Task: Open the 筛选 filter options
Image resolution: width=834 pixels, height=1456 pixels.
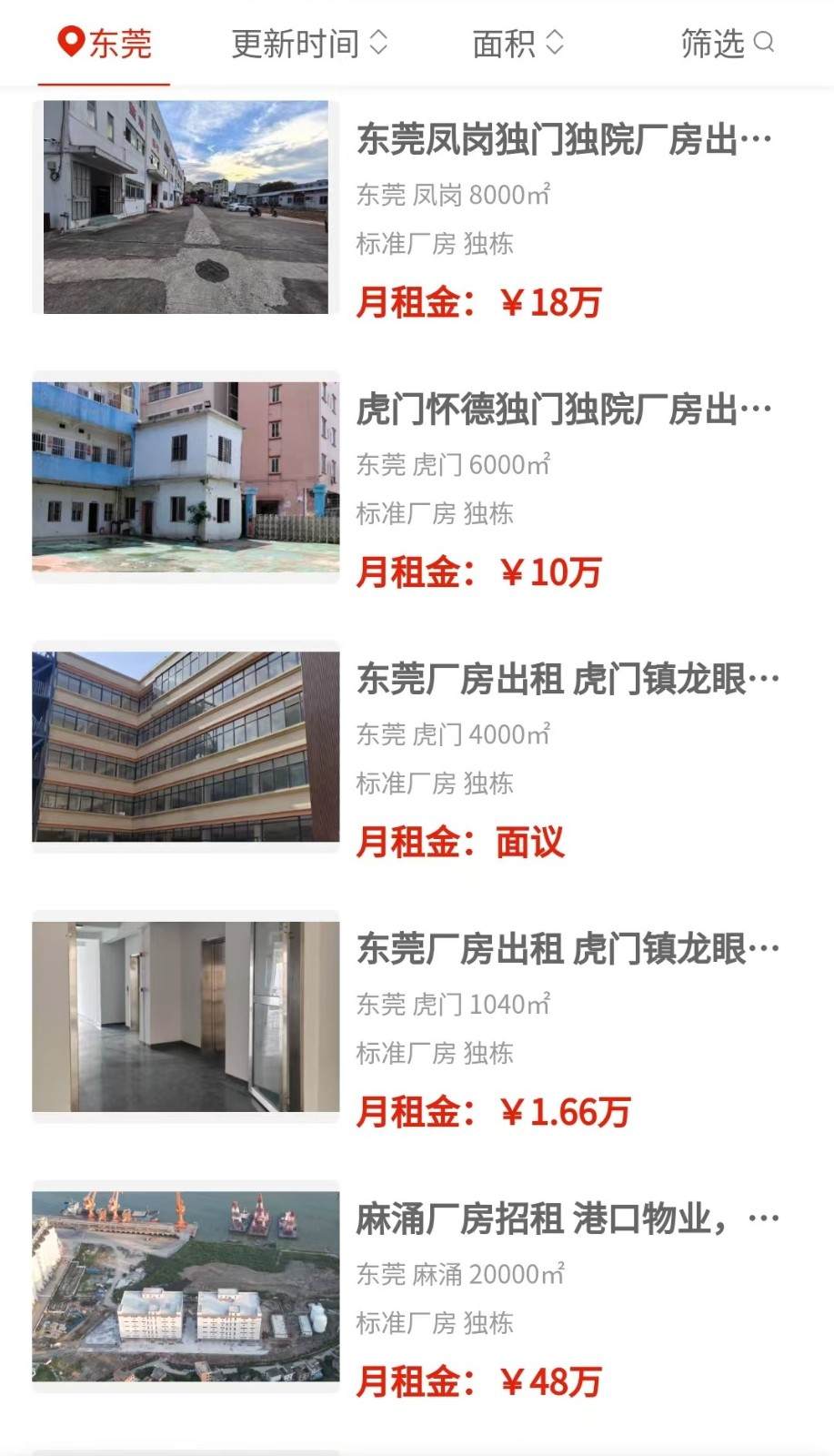Action: [x=726, y=43]
